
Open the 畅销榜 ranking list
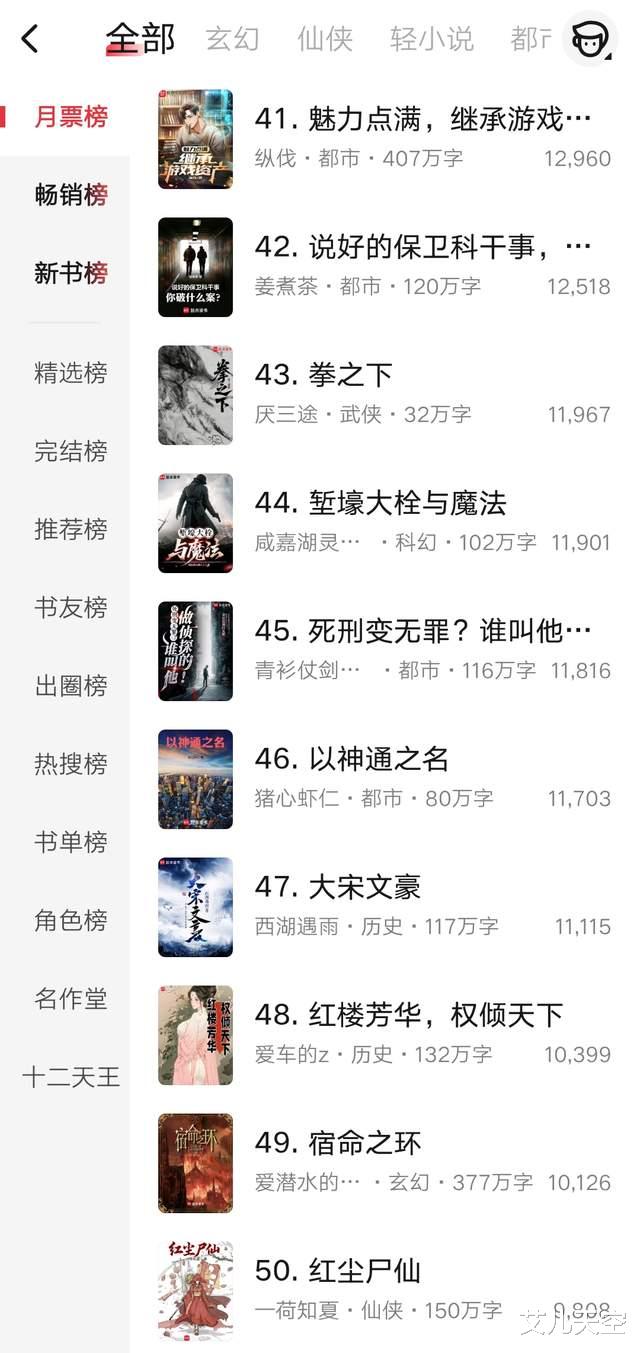click(70, 195)
